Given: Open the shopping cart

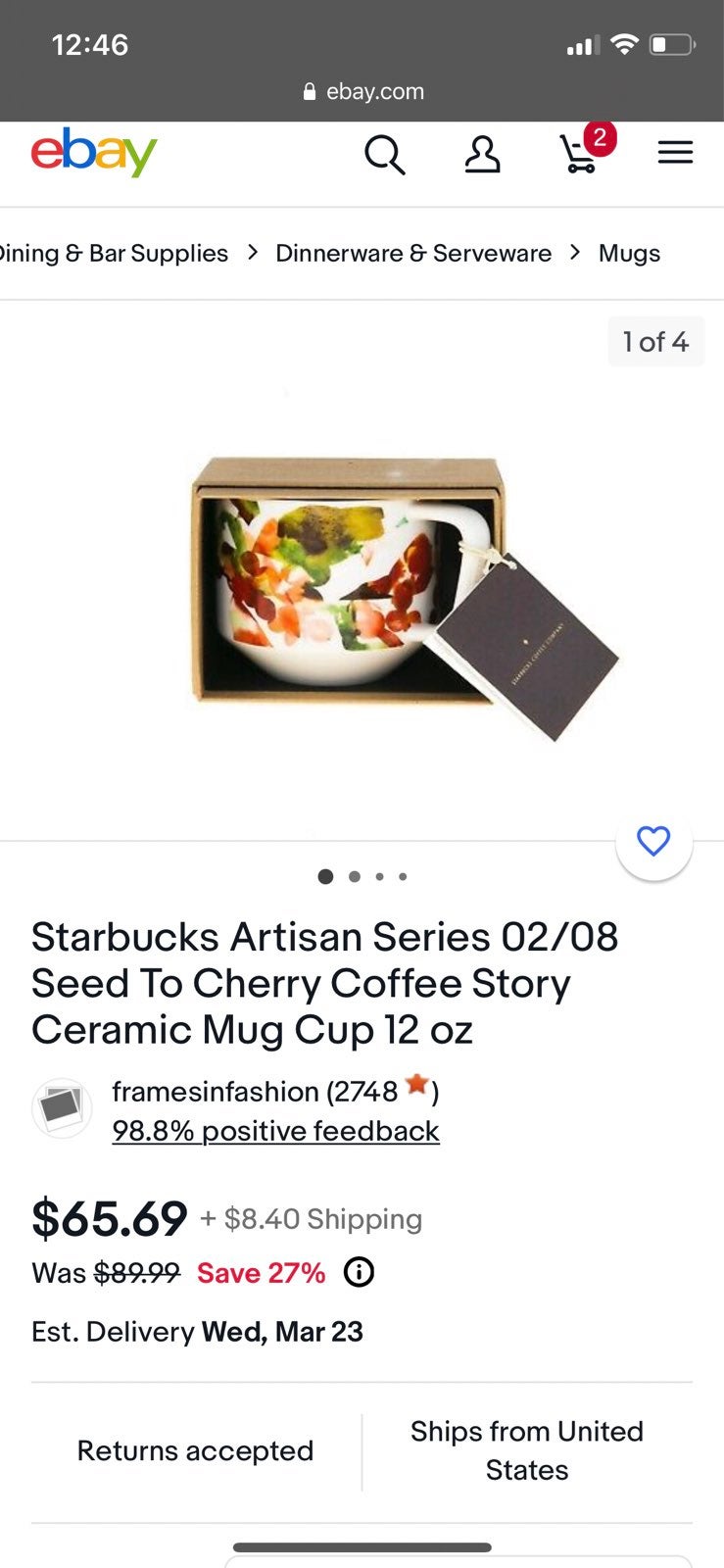Looking at the screenshot, I should coord(579,154).
